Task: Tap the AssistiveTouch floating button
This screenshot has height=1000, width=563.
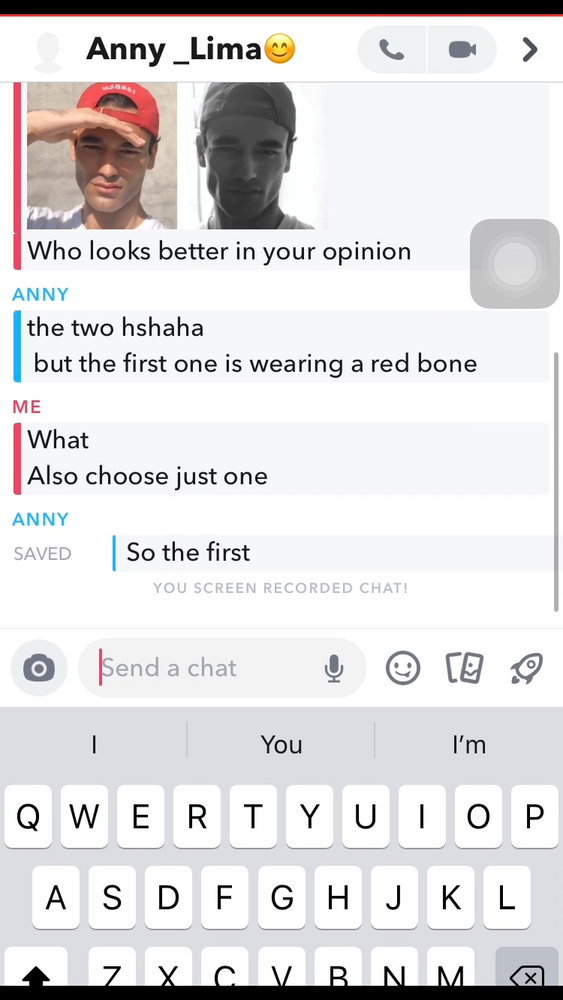Action: (x=515, y=263)
